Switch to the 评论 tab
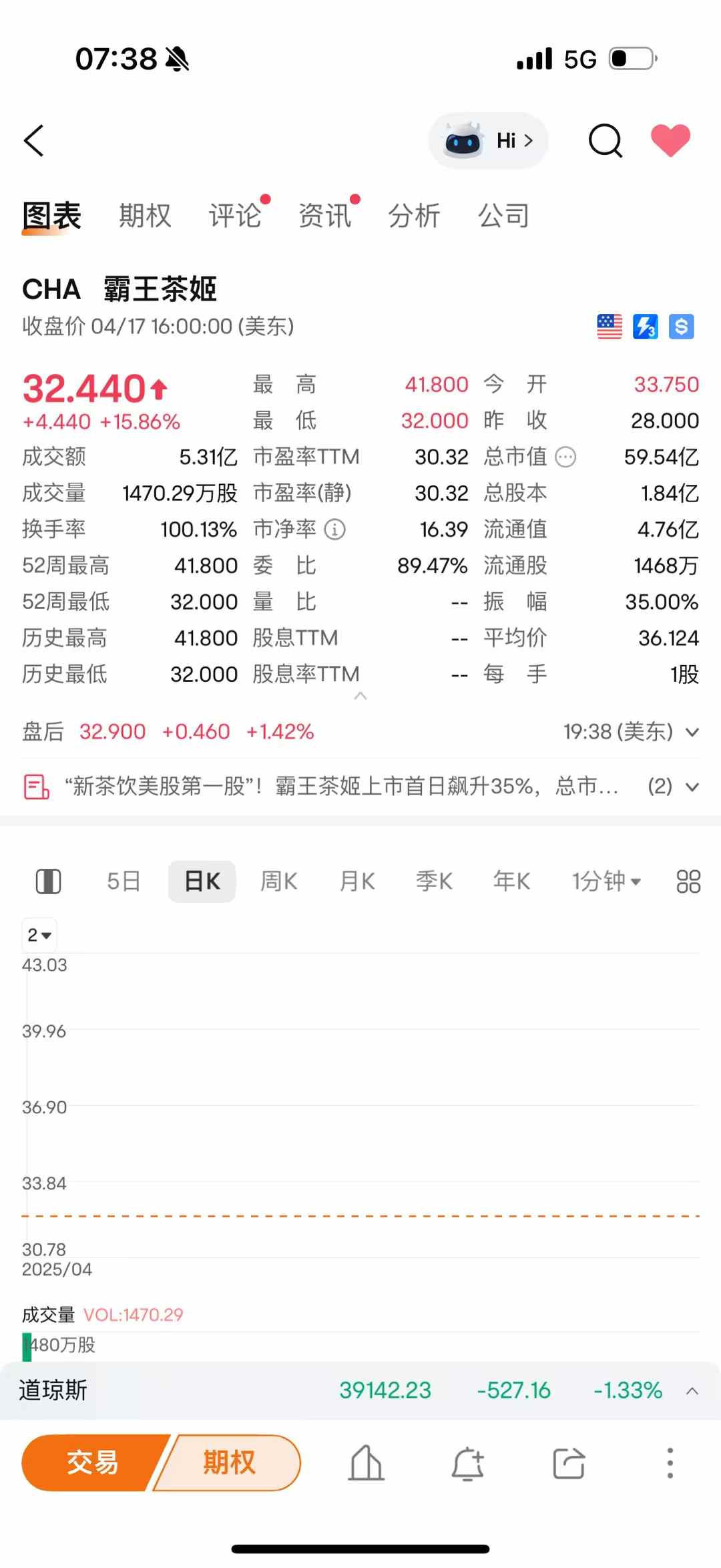This screenshot has height=1568, width=721. click(x=235, y=216)
